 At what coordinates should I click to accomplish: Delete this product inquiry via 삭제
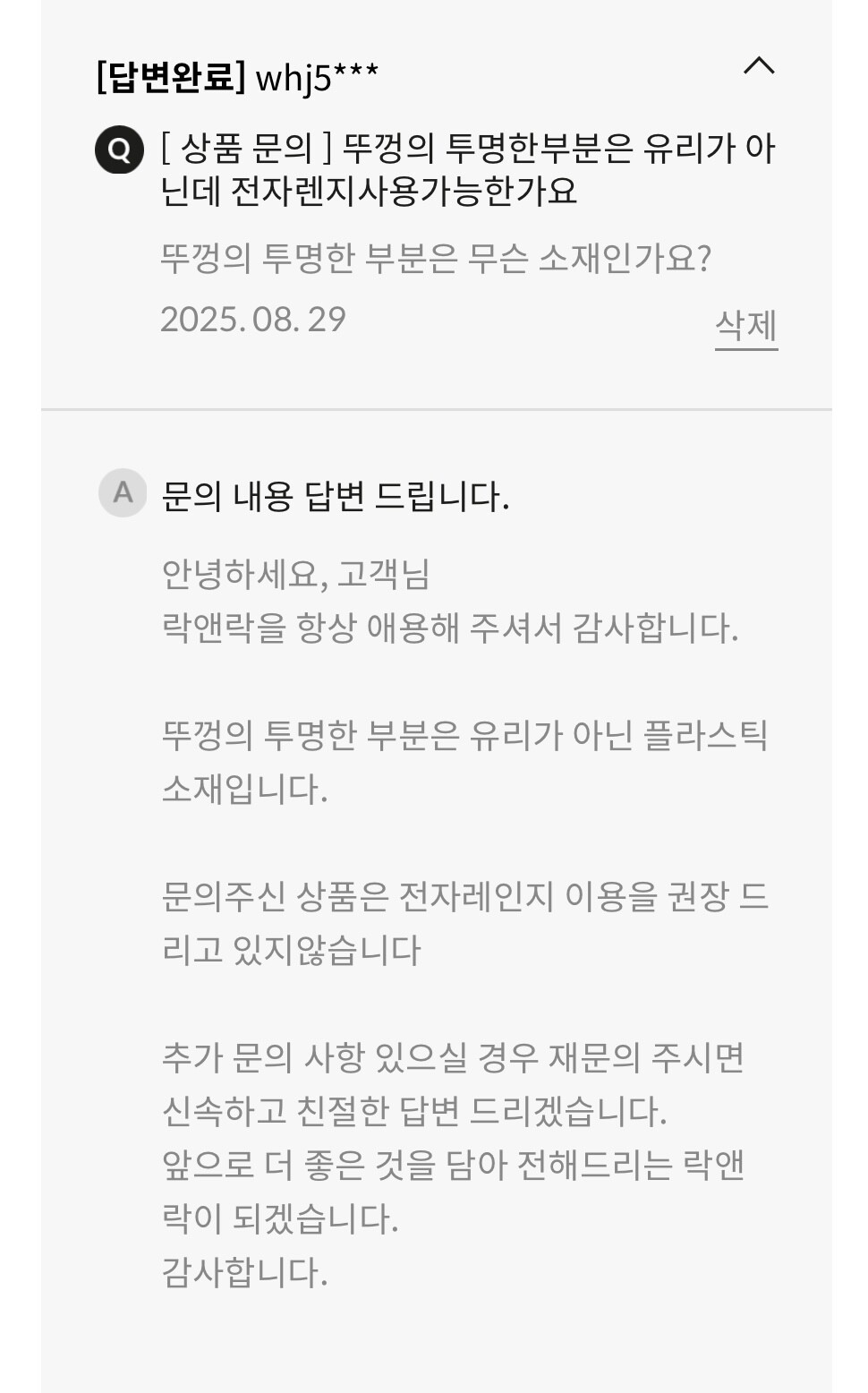click(x=745, y=325)
